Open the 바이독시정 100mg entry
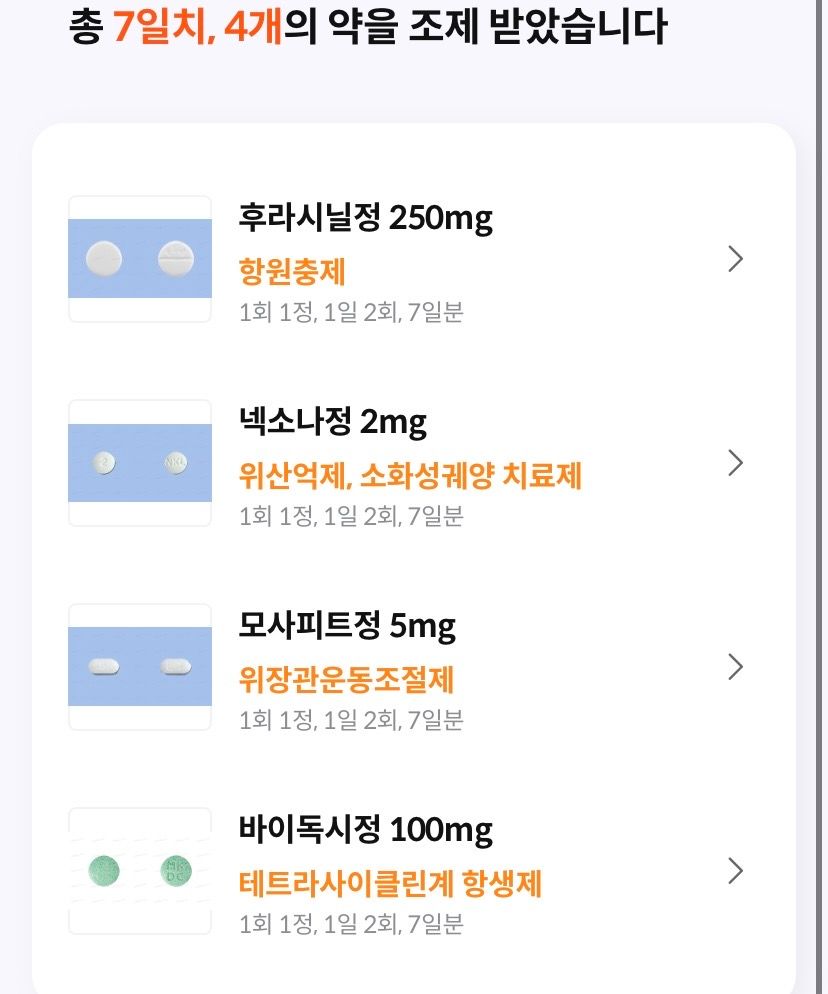The image size is (828, 994). (x=735, y=871)
